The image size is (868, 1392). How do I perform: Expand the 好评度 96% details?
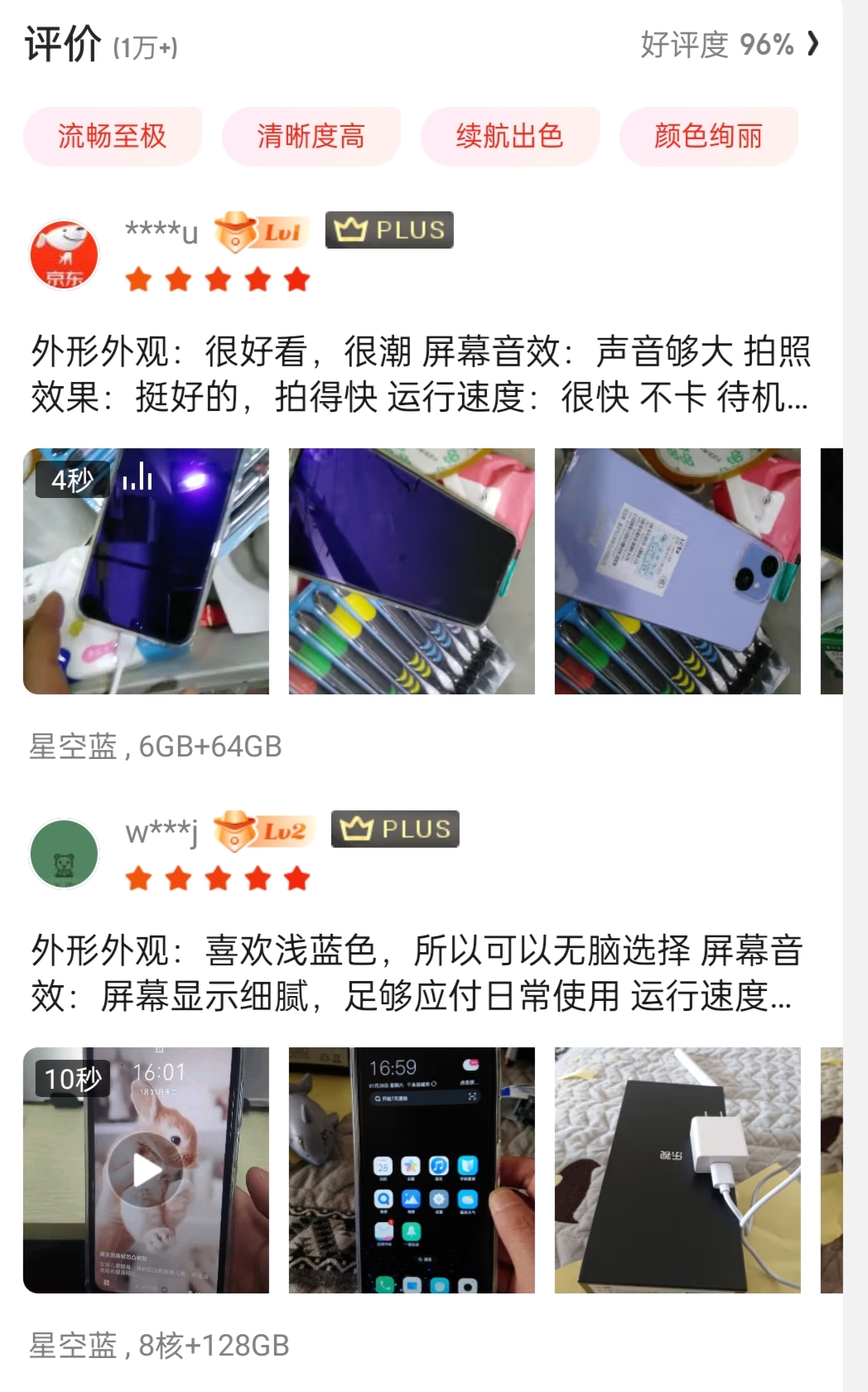[729, 46]
